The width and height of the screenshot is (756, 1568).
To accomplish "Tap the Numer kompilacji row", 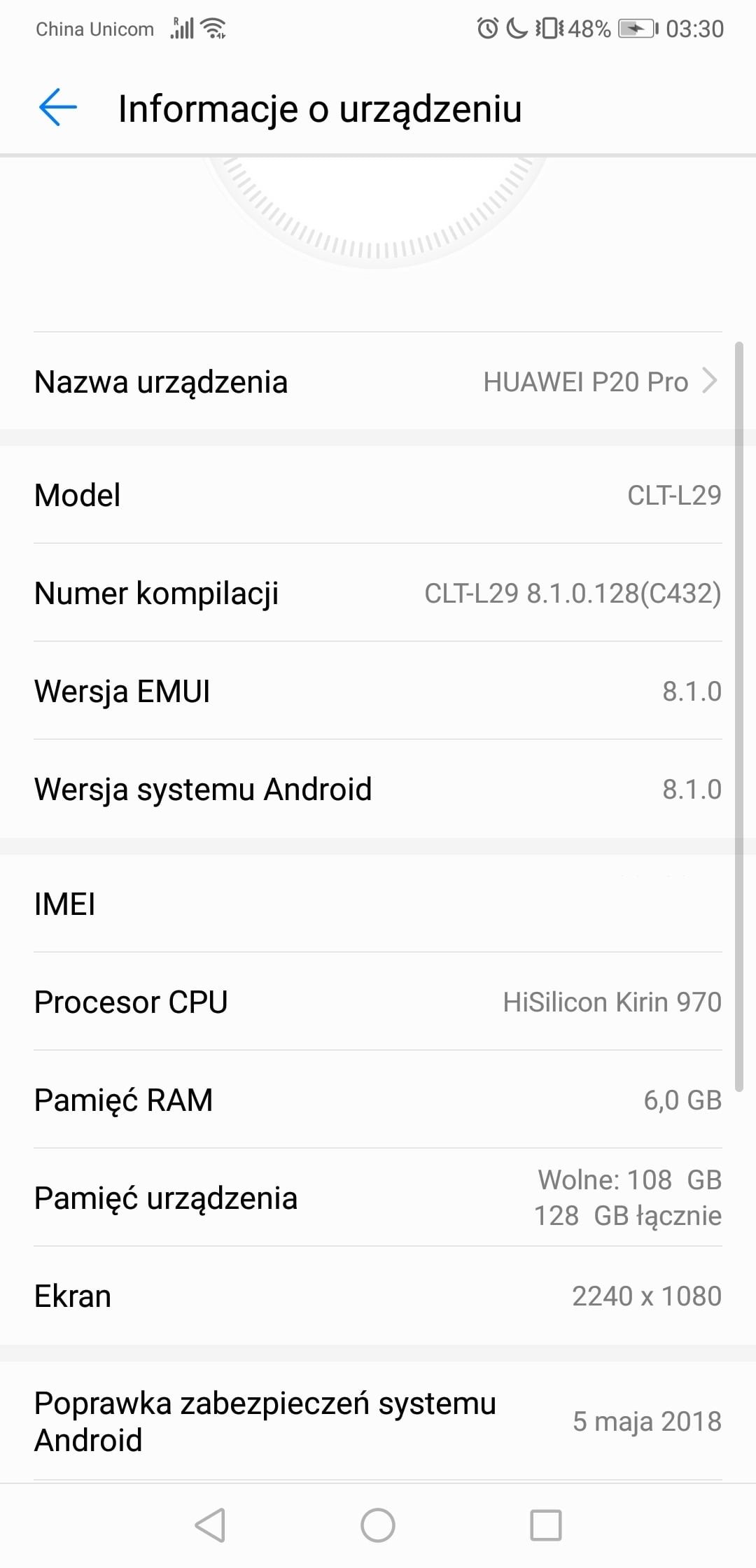I will coord(378,593).
